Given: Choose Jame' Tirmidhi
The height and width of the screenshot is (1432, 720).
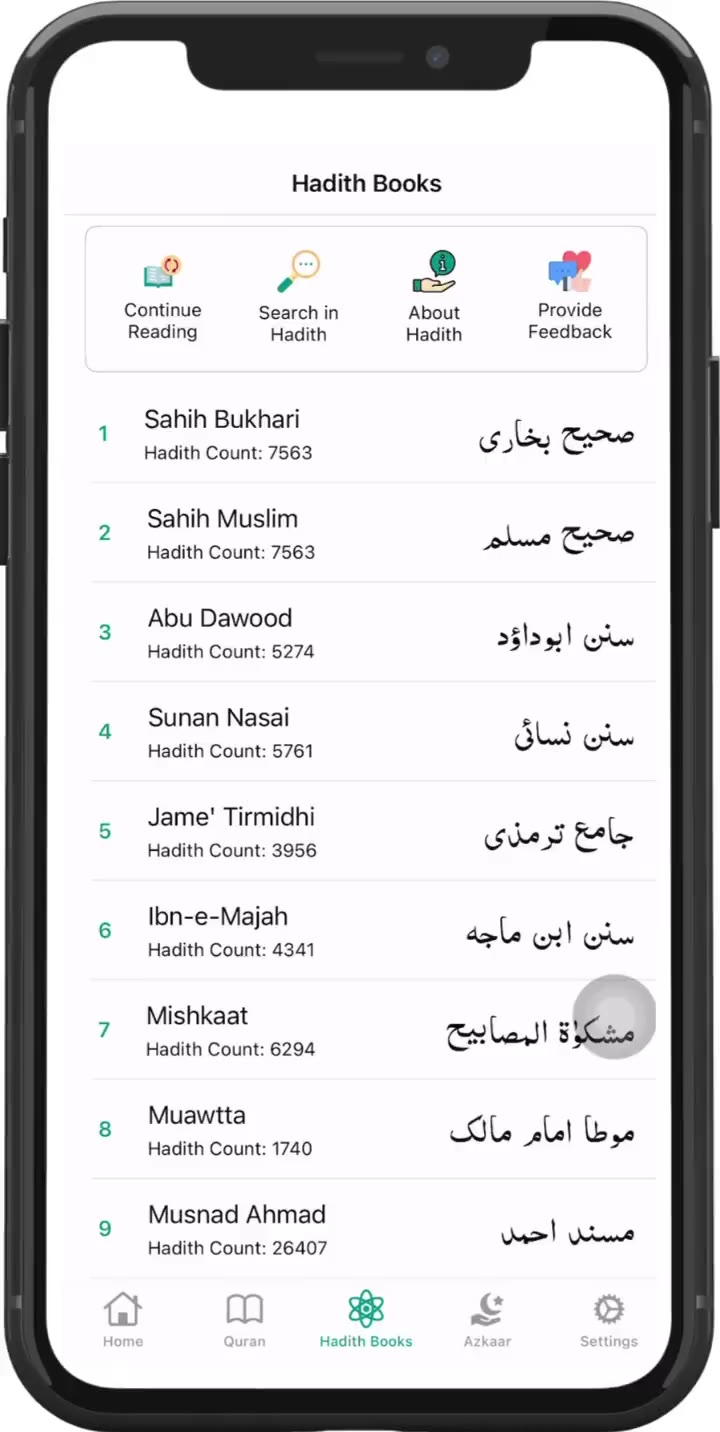Looking at the screenshot, I should (372, 831).
